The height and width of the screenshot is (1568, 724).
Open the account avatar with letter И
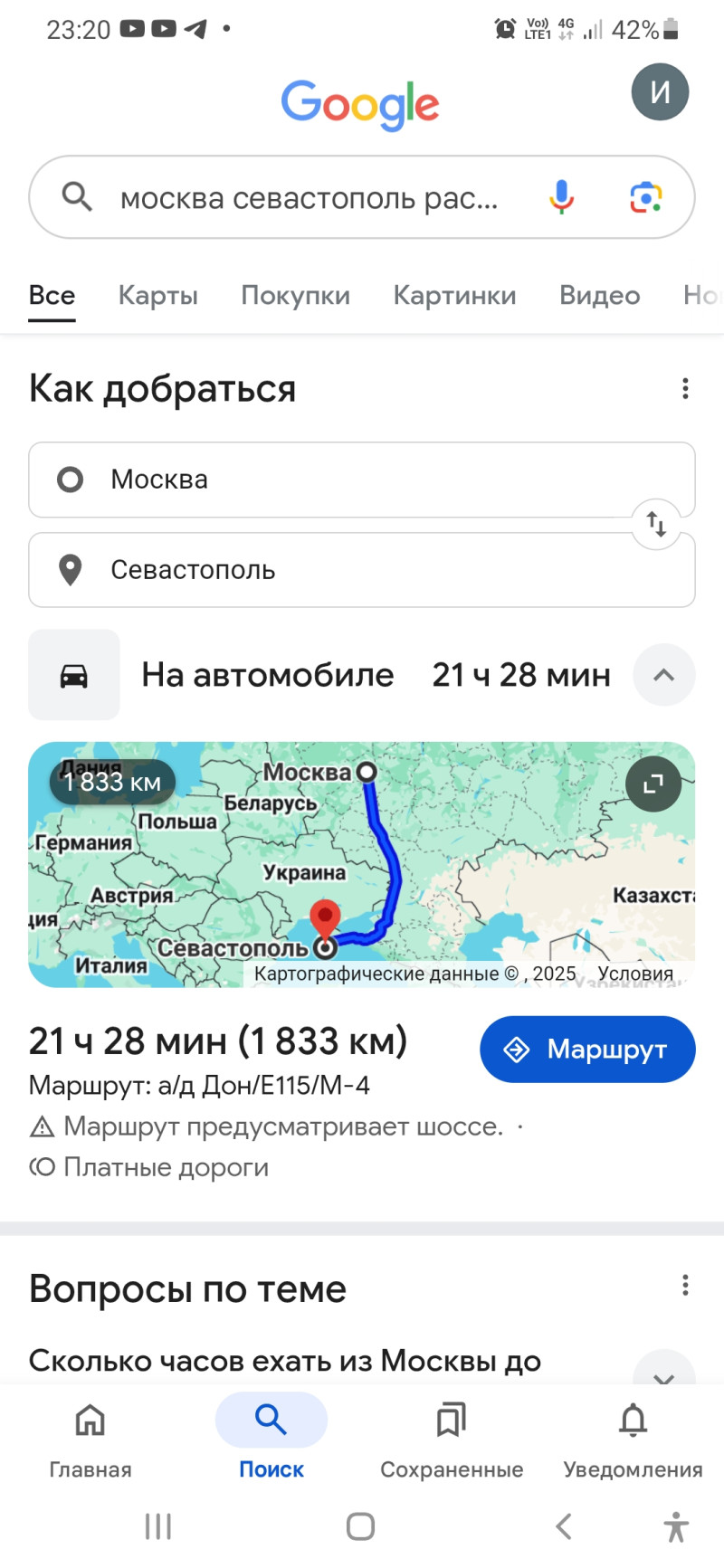tap(660, 92)
